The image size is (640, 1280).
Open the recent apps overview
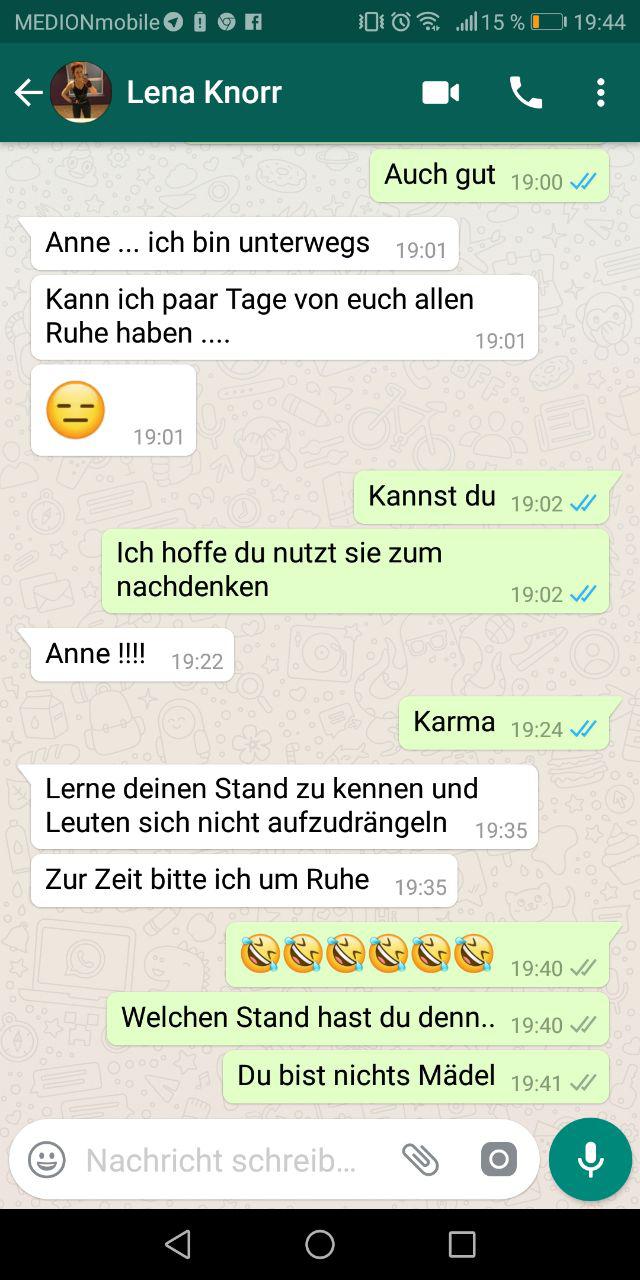[462, 1244]
